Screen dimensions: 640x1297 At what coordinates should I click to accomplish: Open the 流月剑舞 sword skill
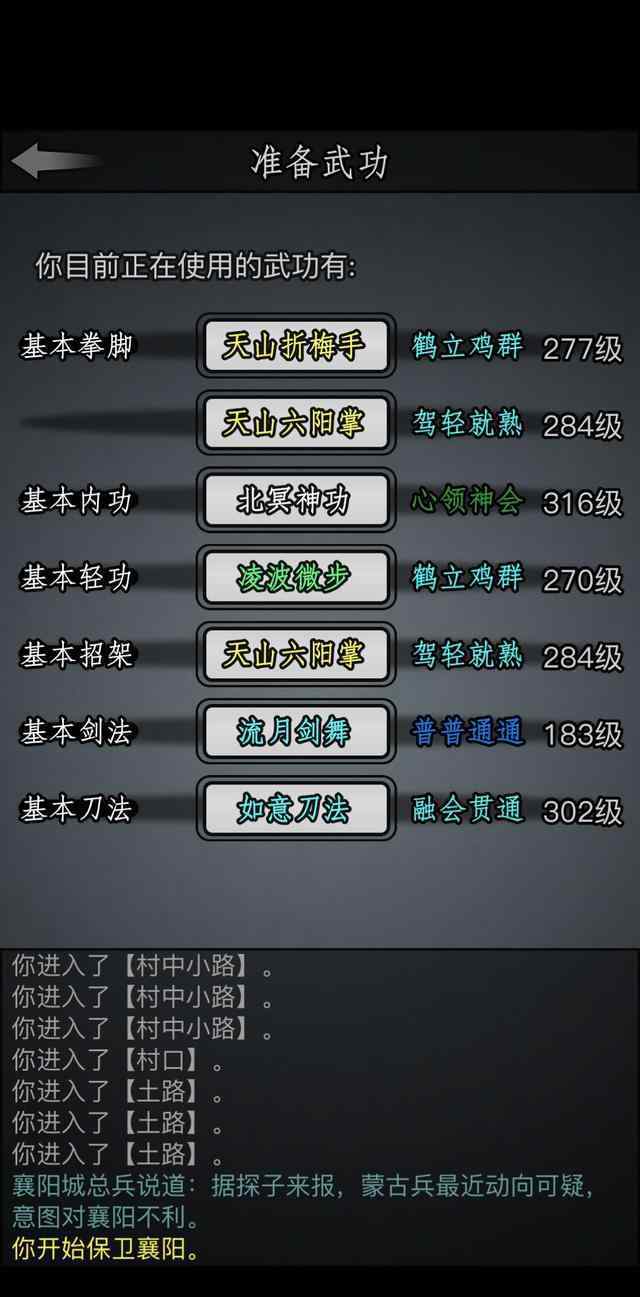click(295, 731)
